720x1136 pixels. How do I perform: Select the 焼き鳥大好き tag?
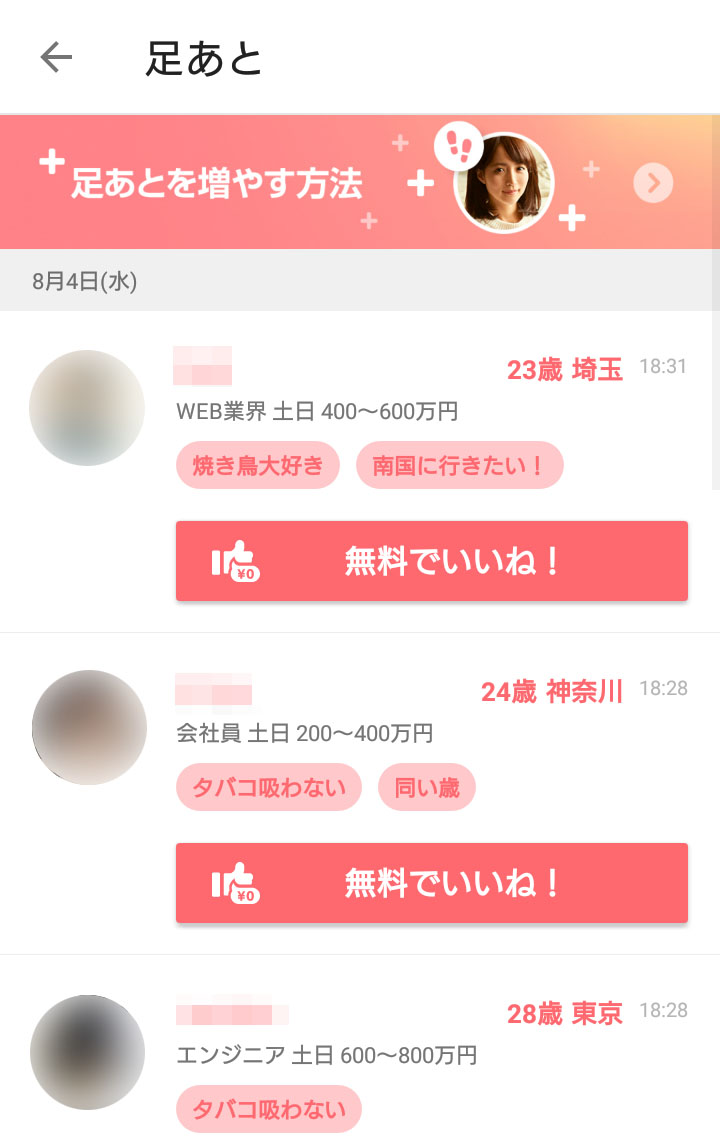pyautogui.click(x=258, y=465)
